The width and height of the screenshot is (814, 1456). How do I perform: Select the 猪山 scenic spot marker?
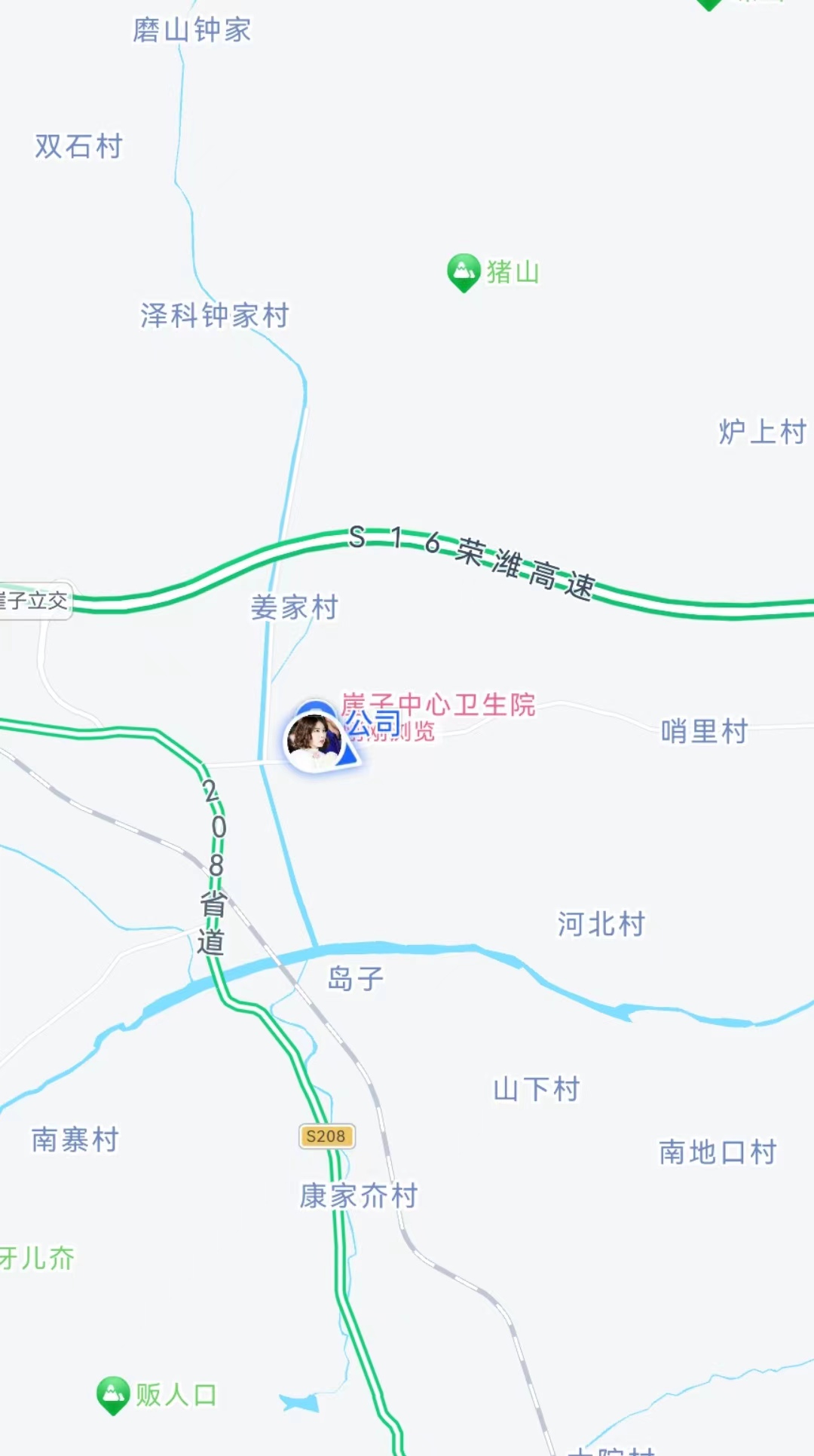point(464,271)
